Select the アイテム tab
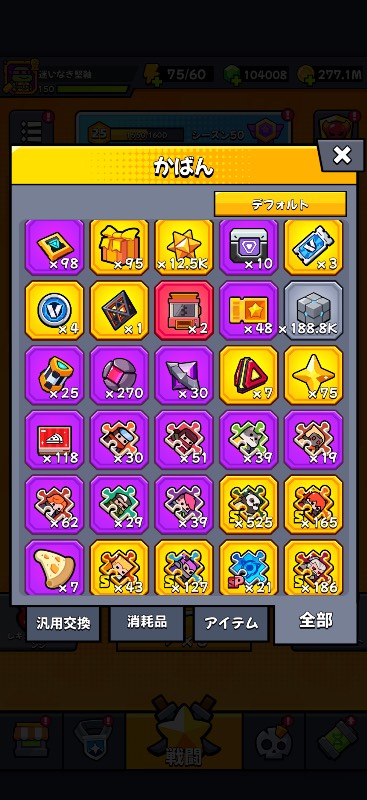Screen dimensions: 367x800 click(x=231, y=623)
